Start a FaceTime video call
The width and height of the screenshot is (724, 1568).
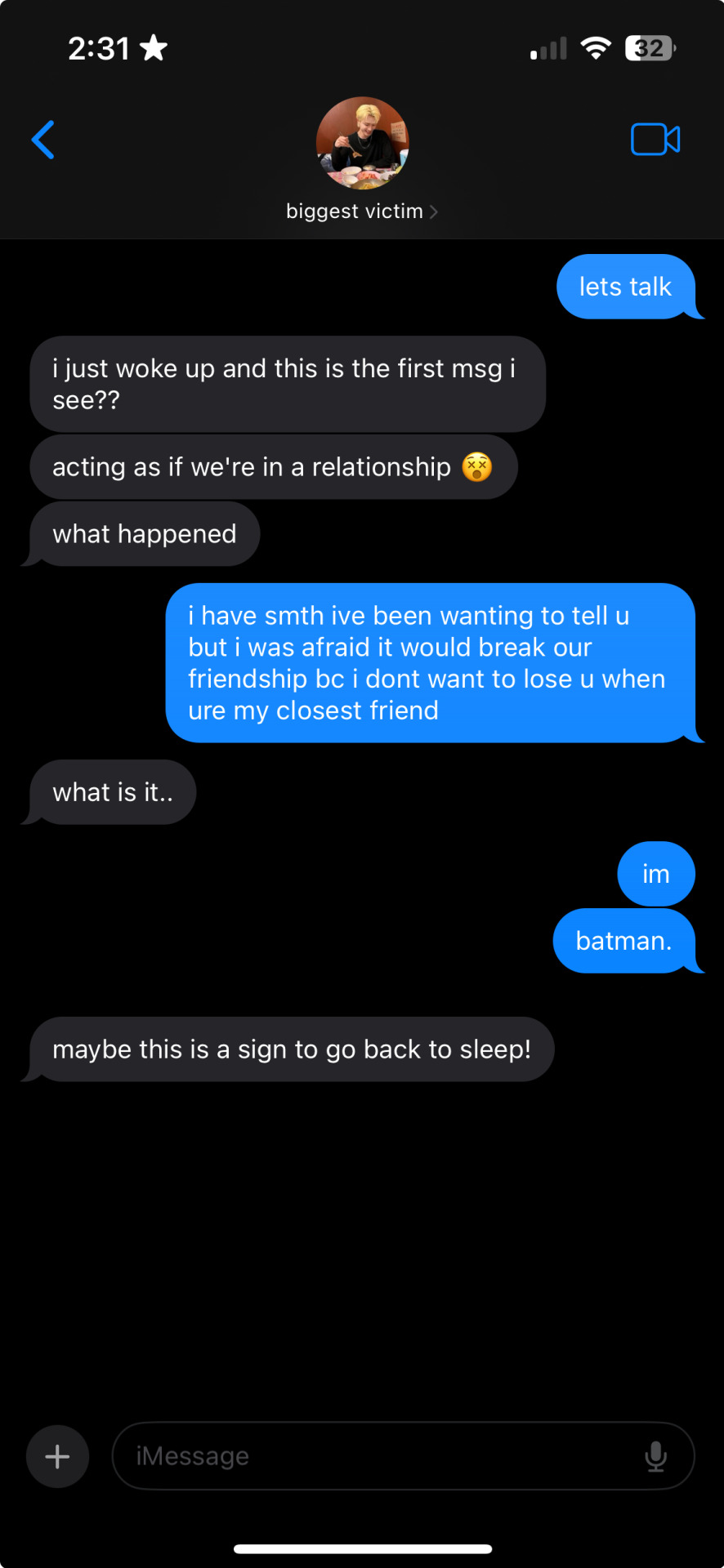click(x=655, y=140)
